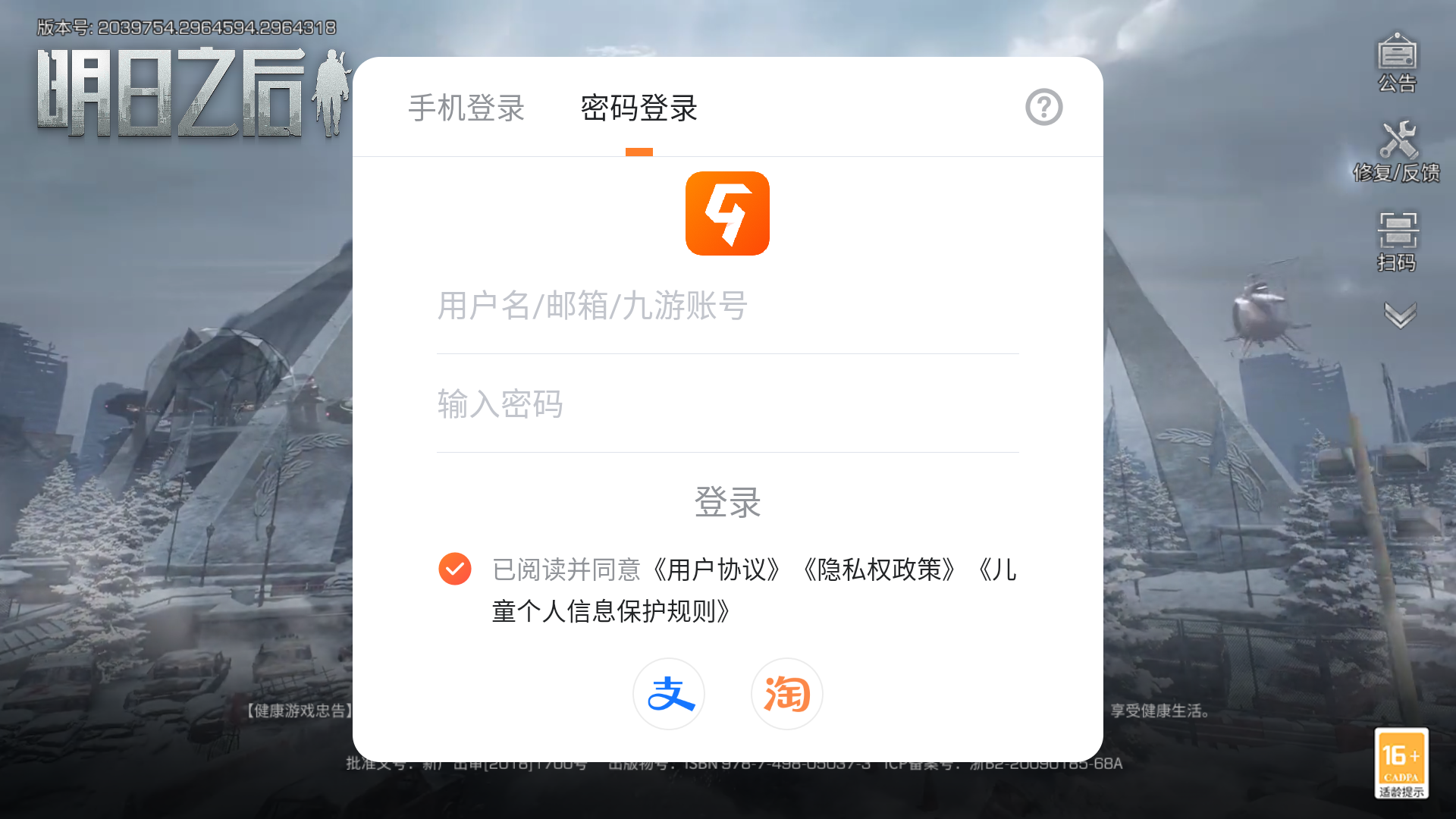View the 《儿童个人信息保护规则》 link
The image size is (1456, 819).
tap(611, 611)
